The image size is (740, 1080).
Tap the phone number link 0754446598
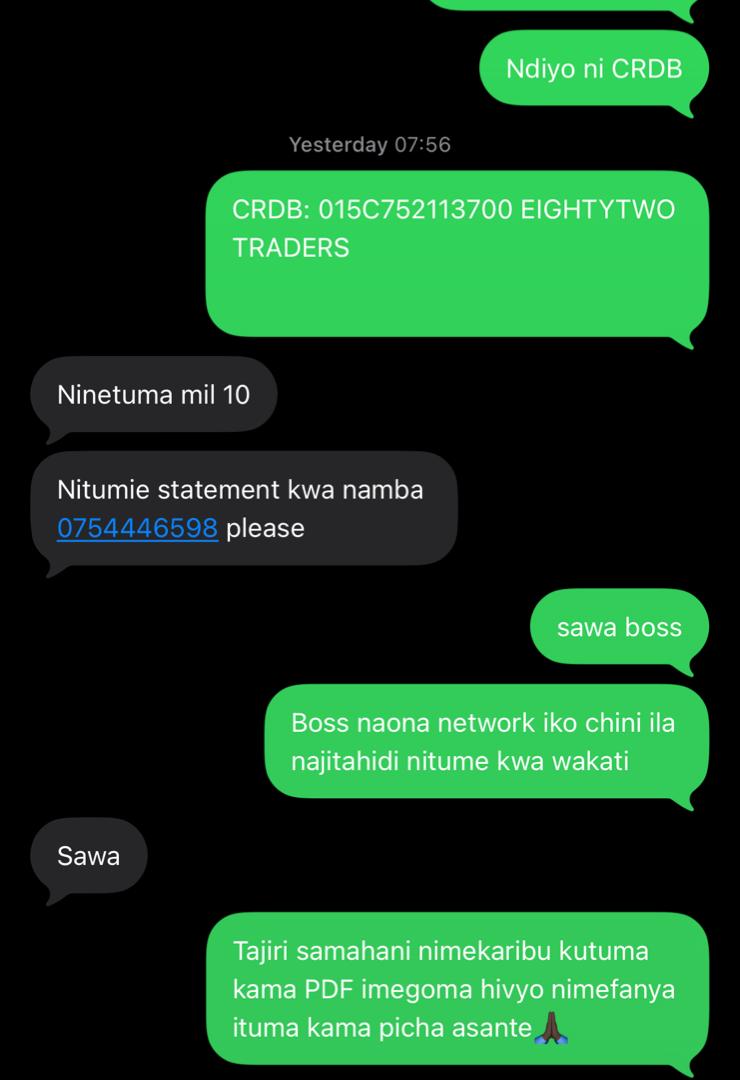click(137, 528)
